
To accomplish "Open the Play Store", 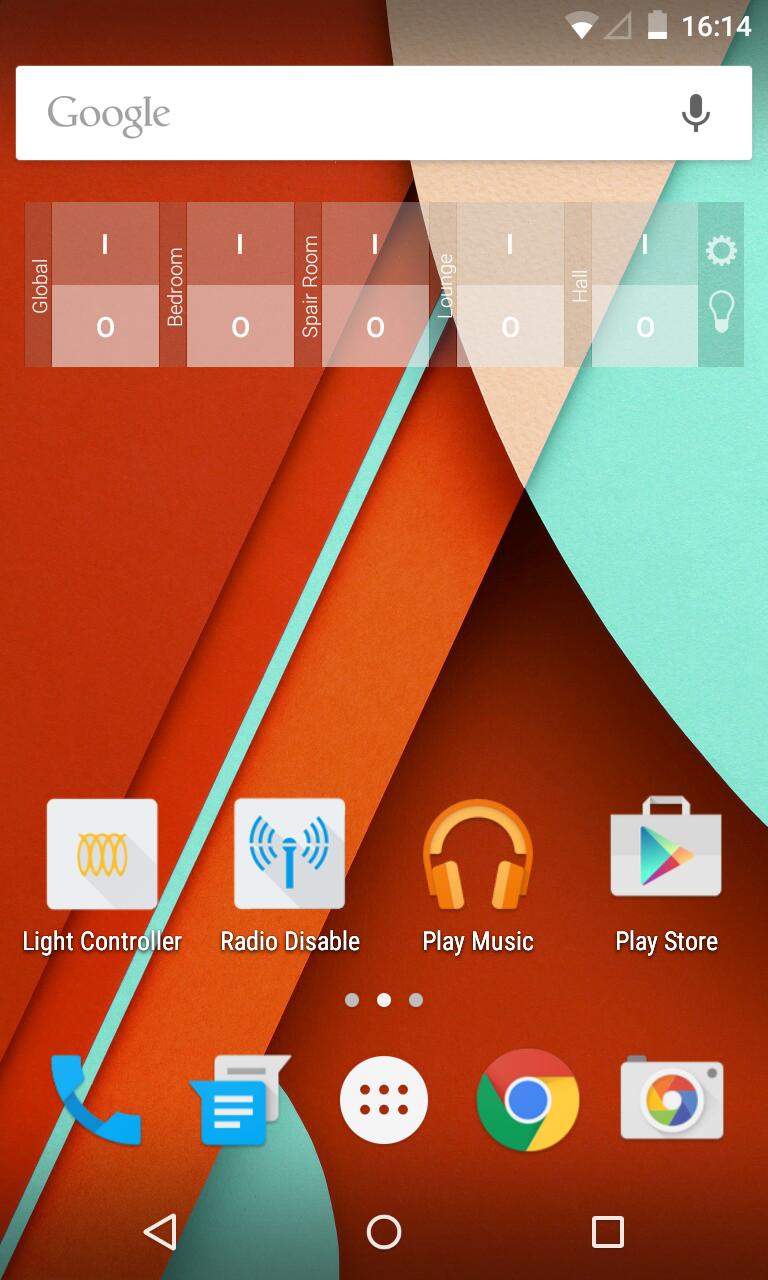I will pyautogui.click(x=666, y=855).
